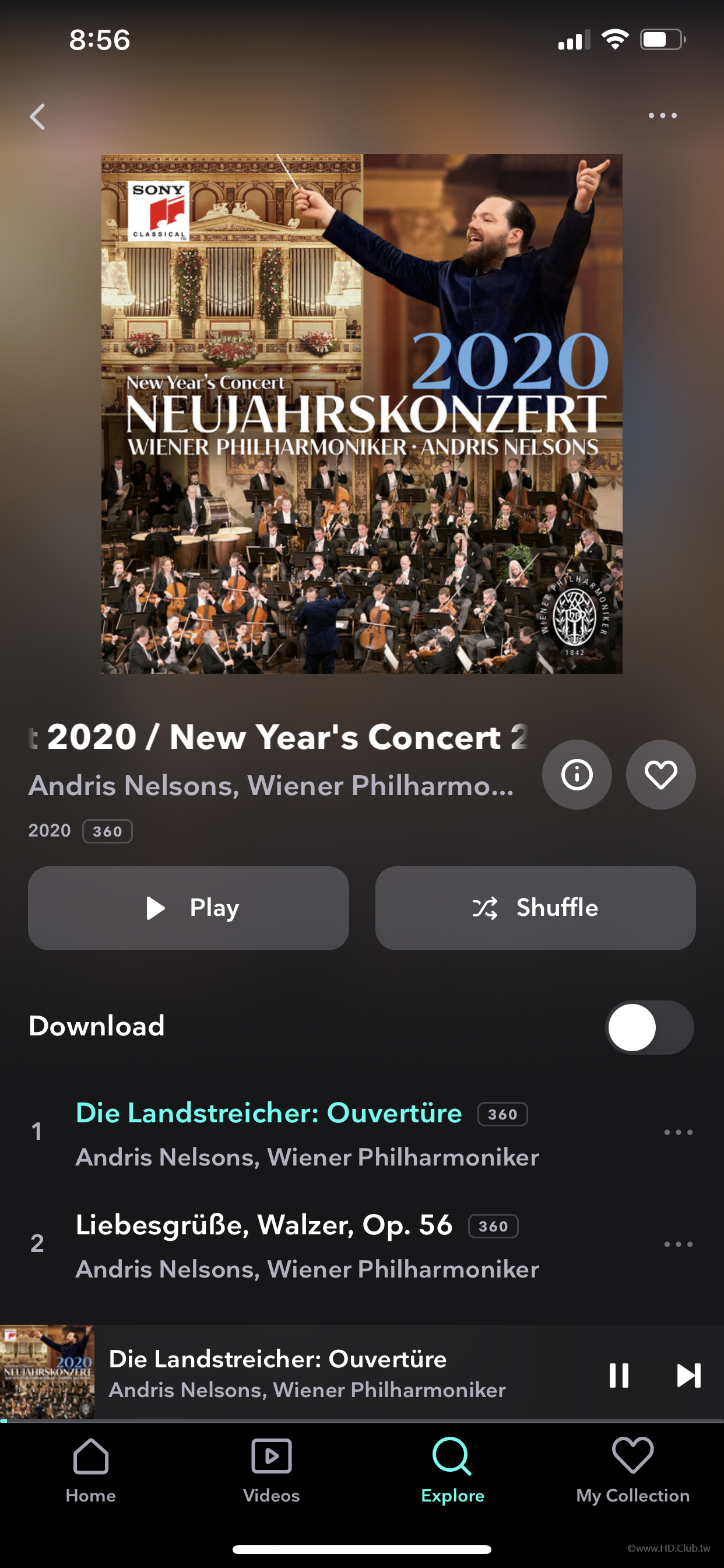This screenshot has height=1568, width=724.
Task: Skip to the next track
Action: pos(688,1374)
